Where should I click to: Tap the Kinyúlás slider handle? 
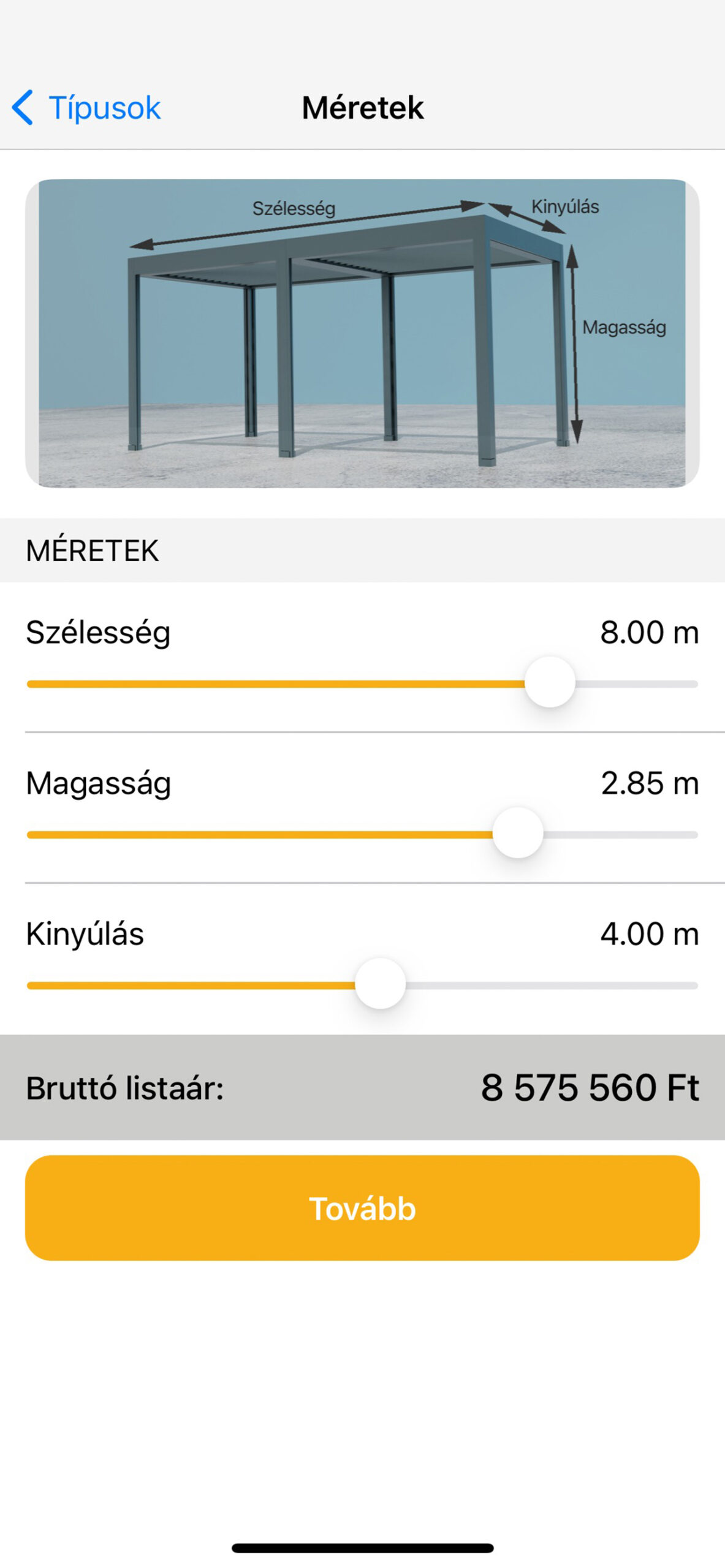pyautogui.click(x=380, y=984)
